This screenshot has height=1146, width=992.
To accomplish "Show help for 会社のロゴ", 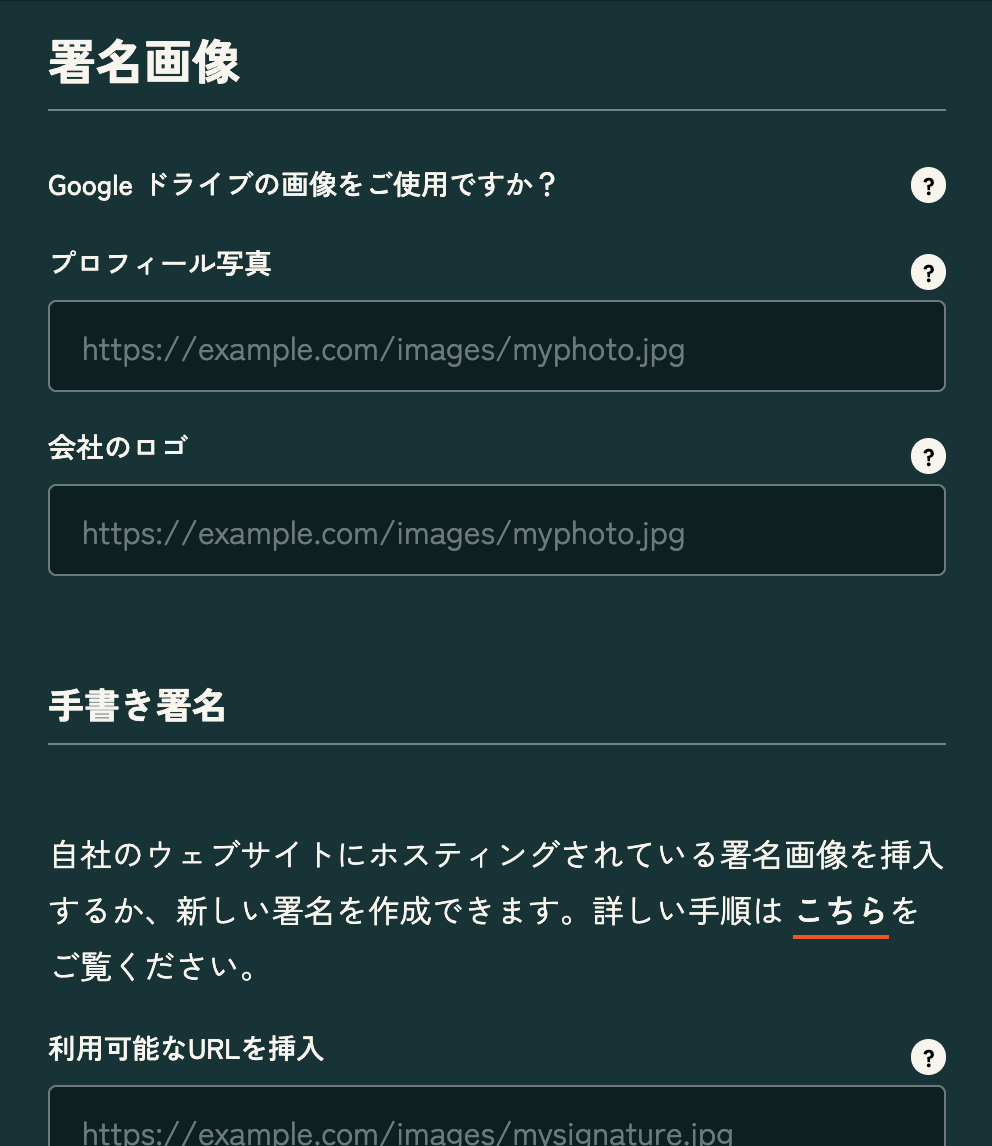I will tap(928, 457).
